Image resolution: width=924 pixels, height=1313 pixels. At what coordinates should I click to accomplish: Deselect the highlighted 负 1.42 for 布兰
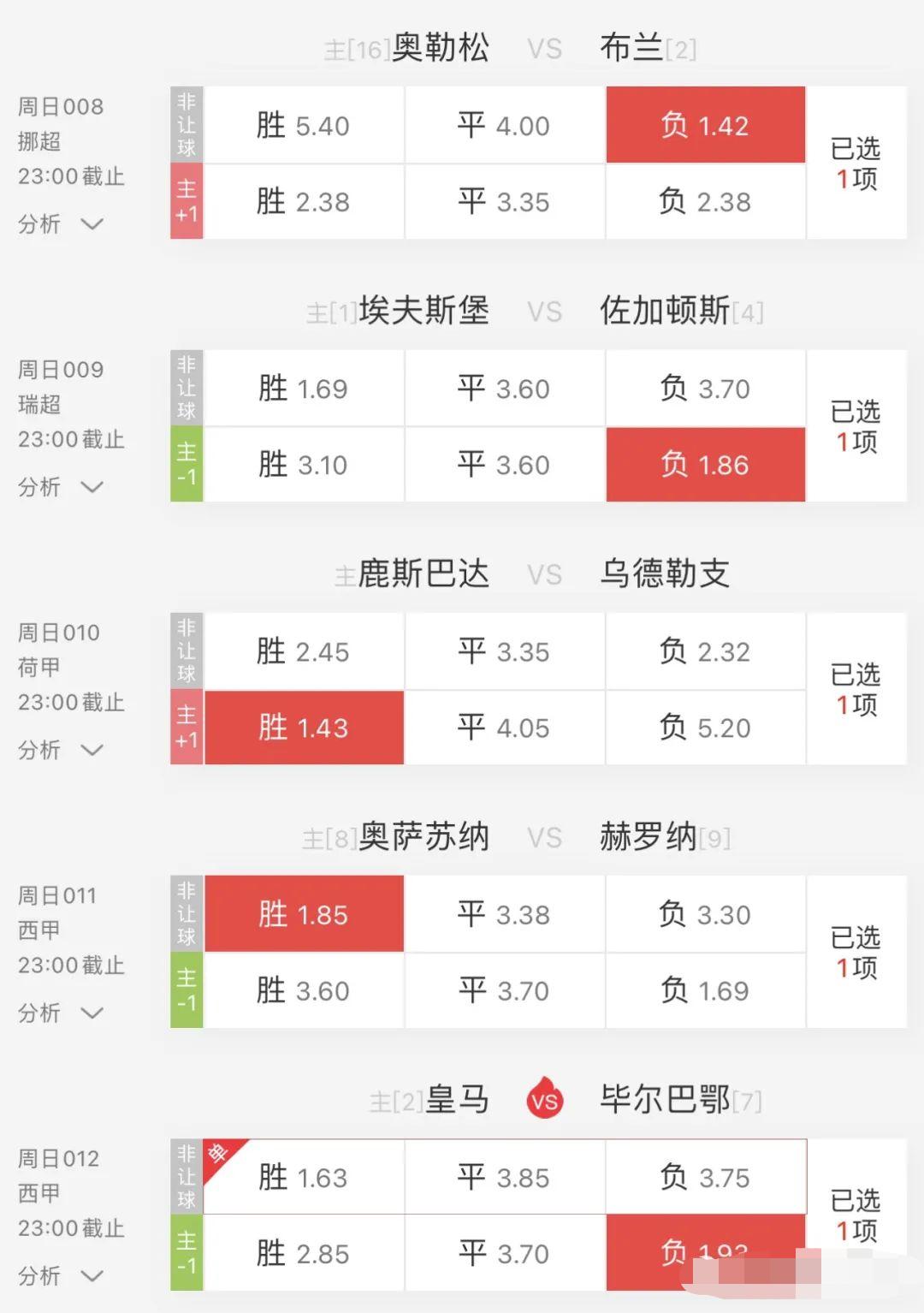point(705,124)
